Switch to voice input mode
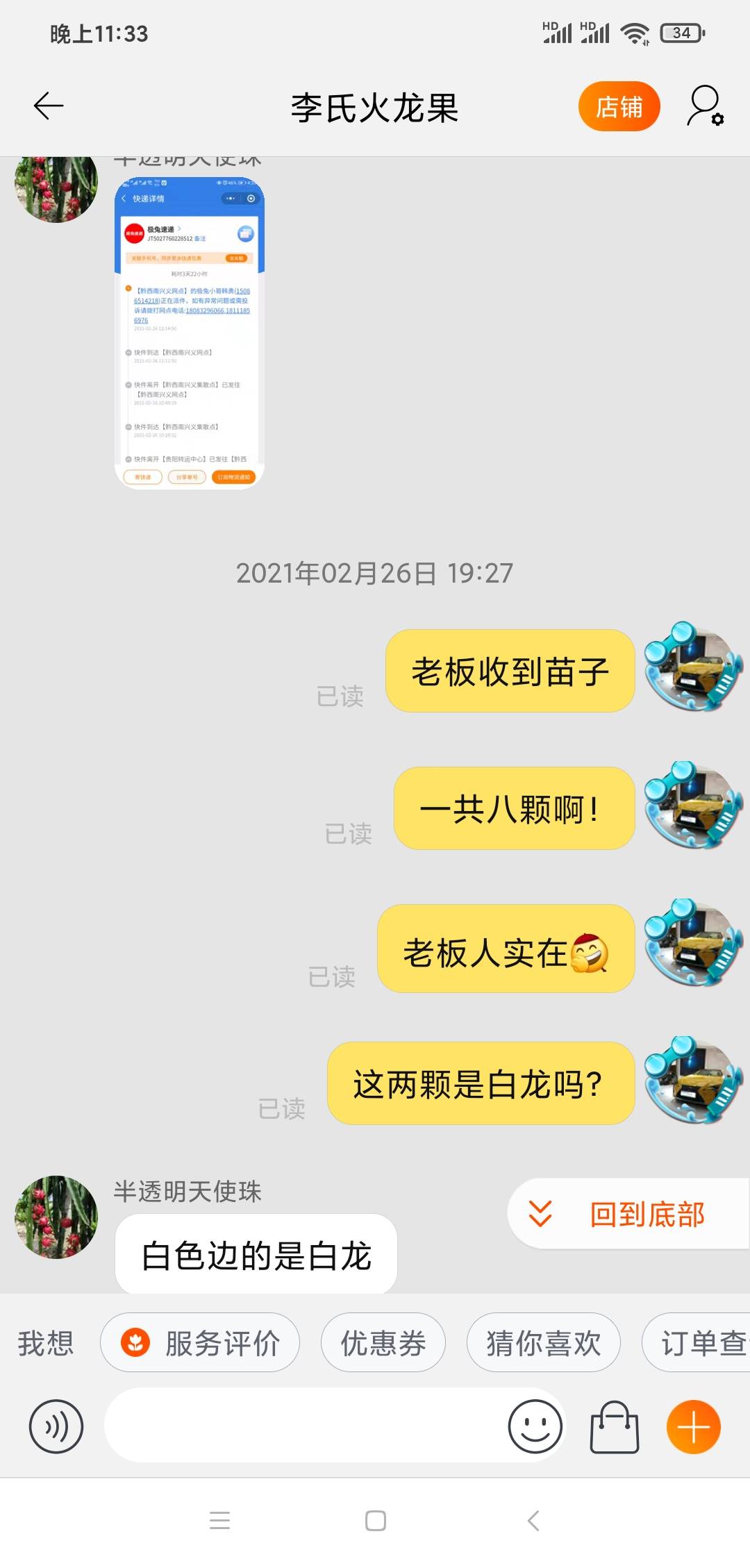Image resolution: width=750 pixels, height=1568 pixels. [56, 1426]
